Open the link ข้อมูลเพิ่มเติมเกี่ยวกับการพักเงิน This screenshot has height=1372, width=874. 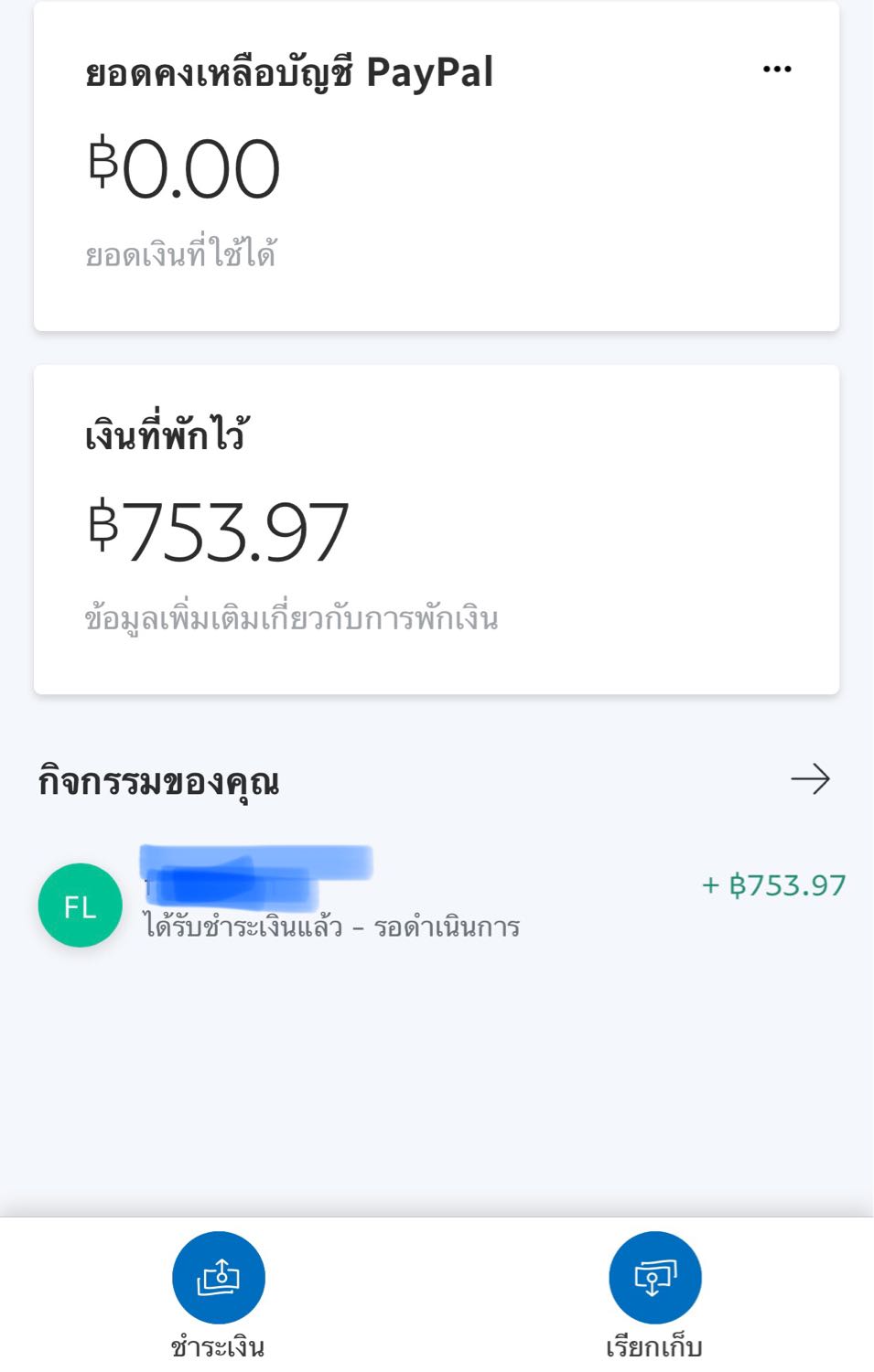[291, 618]
